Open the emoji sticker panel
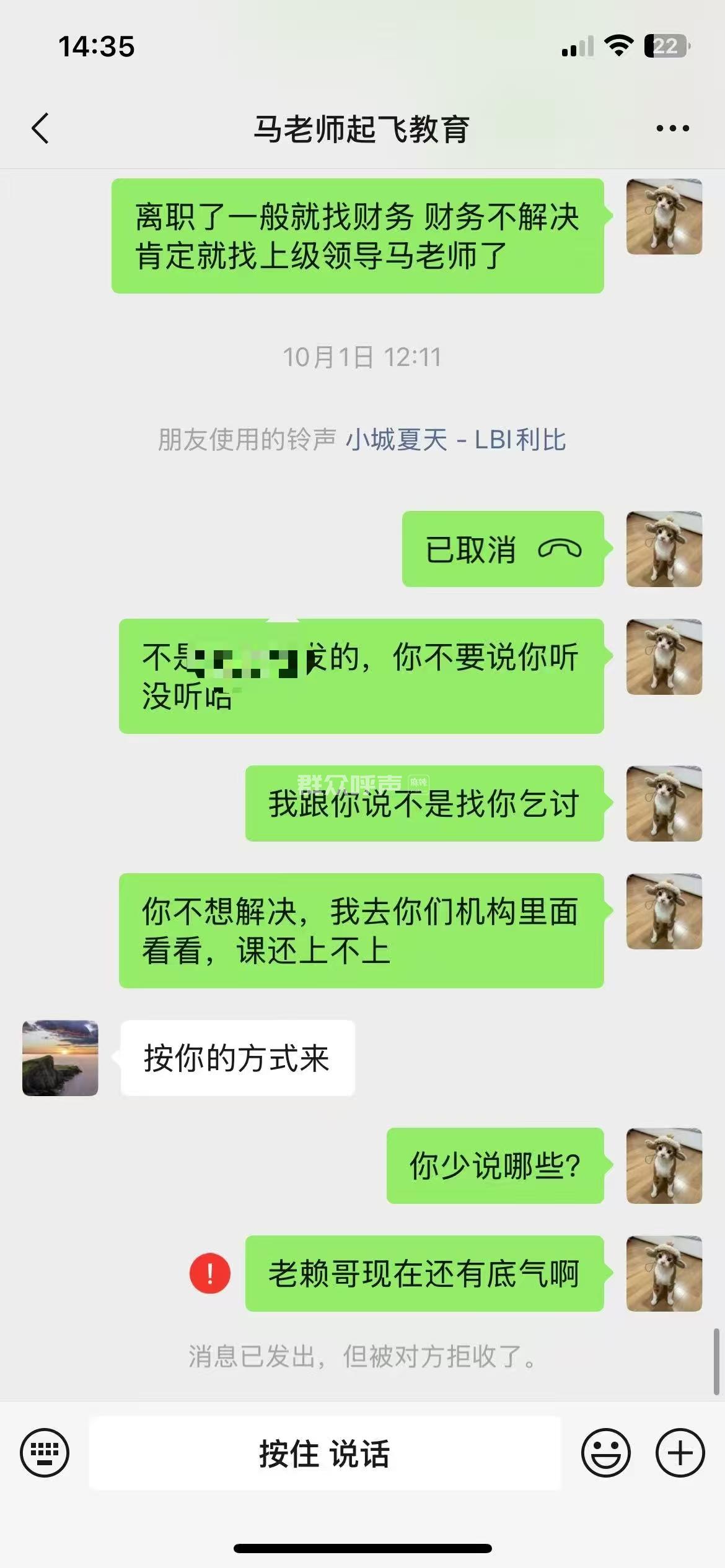Image resolution: width=725 pixels, height=1568 pixels. [605, 1453]
